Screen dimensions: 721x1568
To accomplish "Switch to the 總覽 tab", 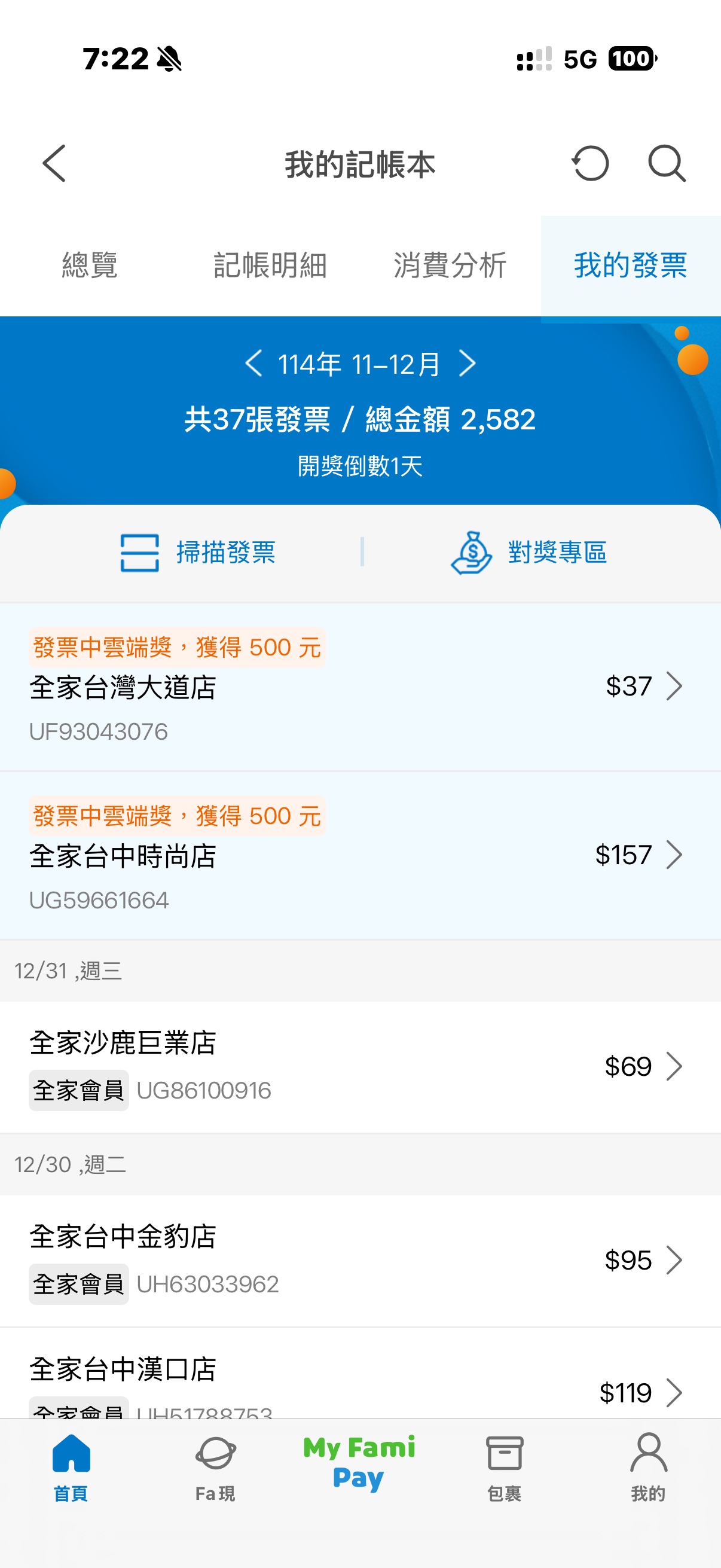I will (90, 266).
